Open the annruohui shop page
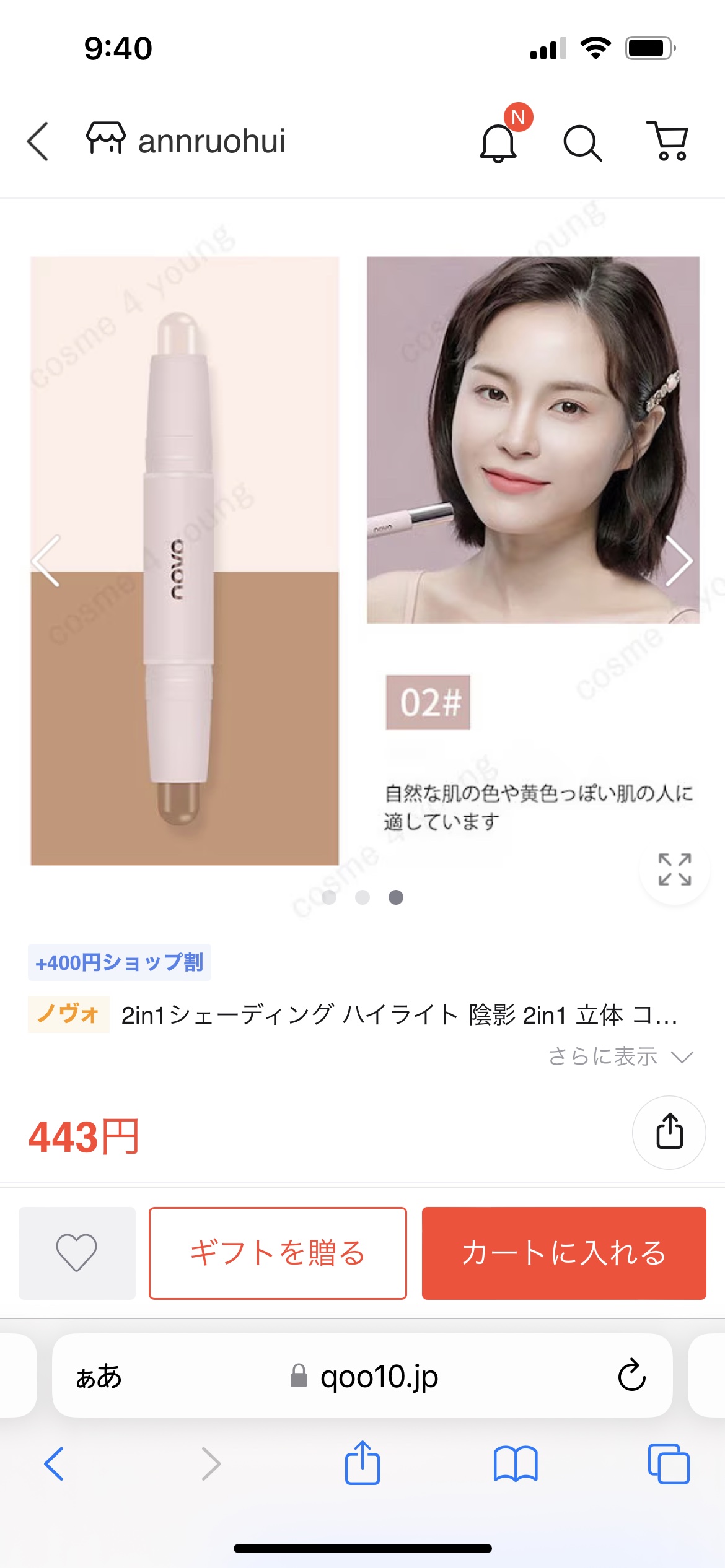 pos(186,141)
